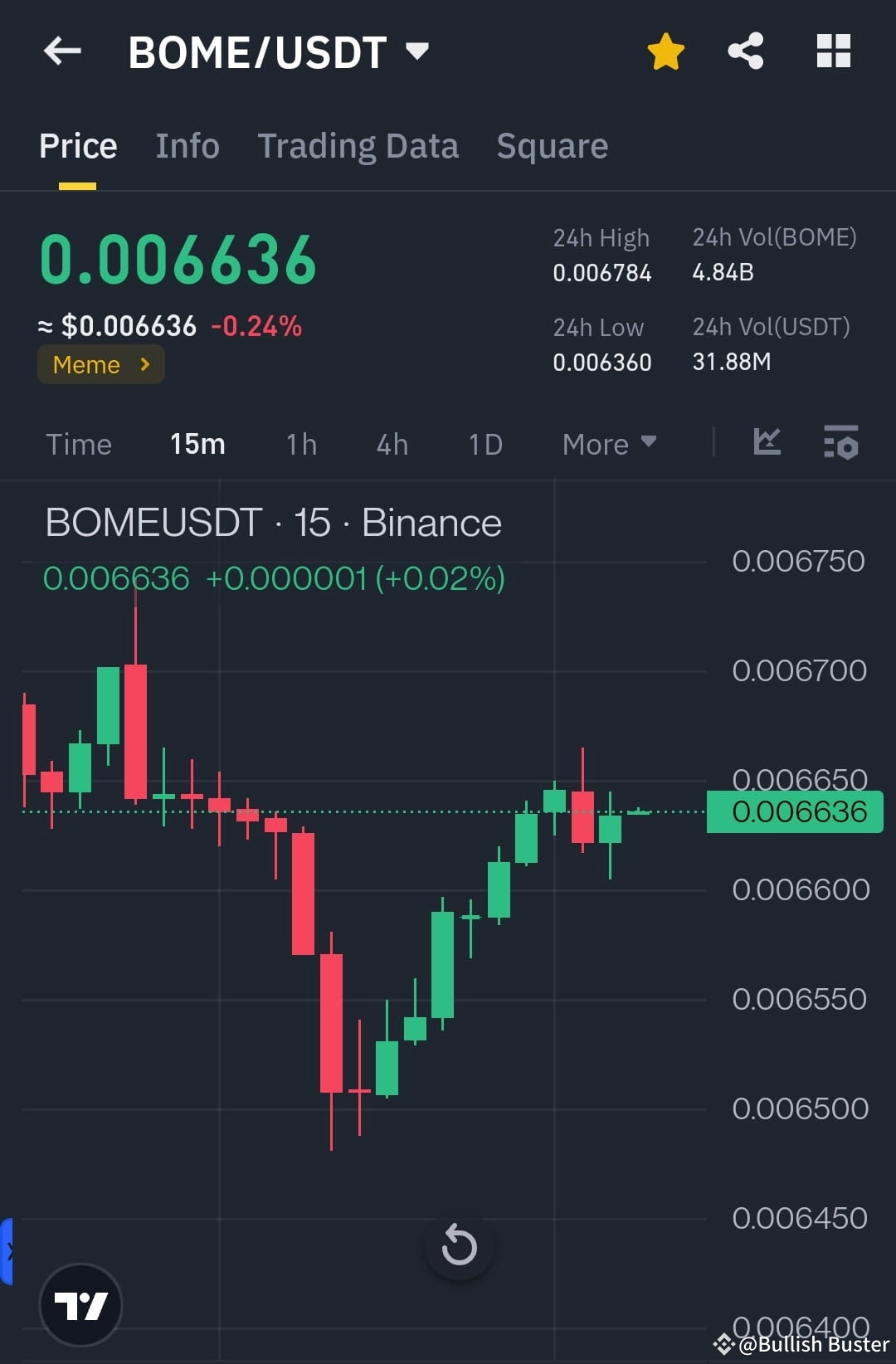Reload the chart with the refresh icon
This screenshot has height=1364, width=896.
459,1245
